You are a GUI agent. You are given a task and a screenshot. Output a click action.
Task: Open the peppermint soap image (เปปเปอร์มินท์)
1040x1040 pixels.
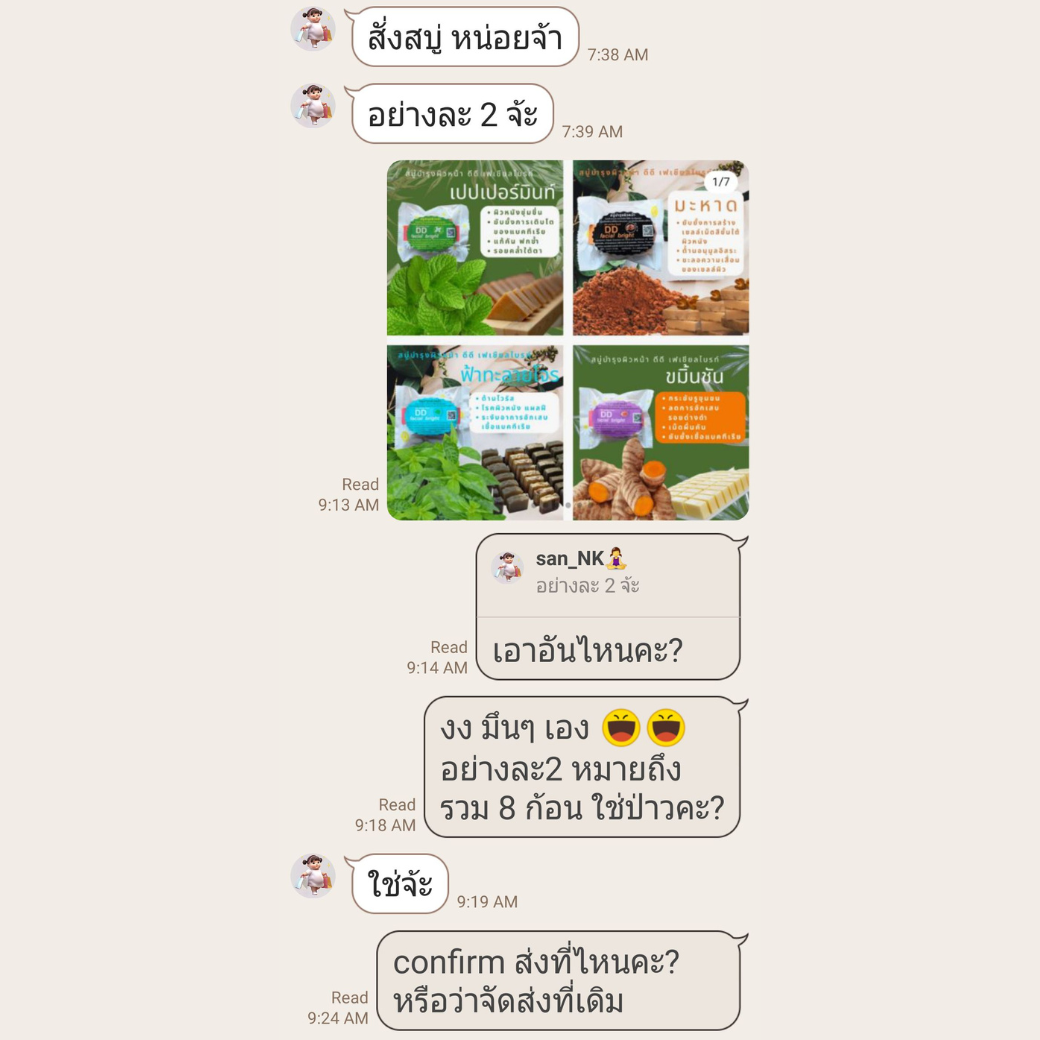point(475,247)
